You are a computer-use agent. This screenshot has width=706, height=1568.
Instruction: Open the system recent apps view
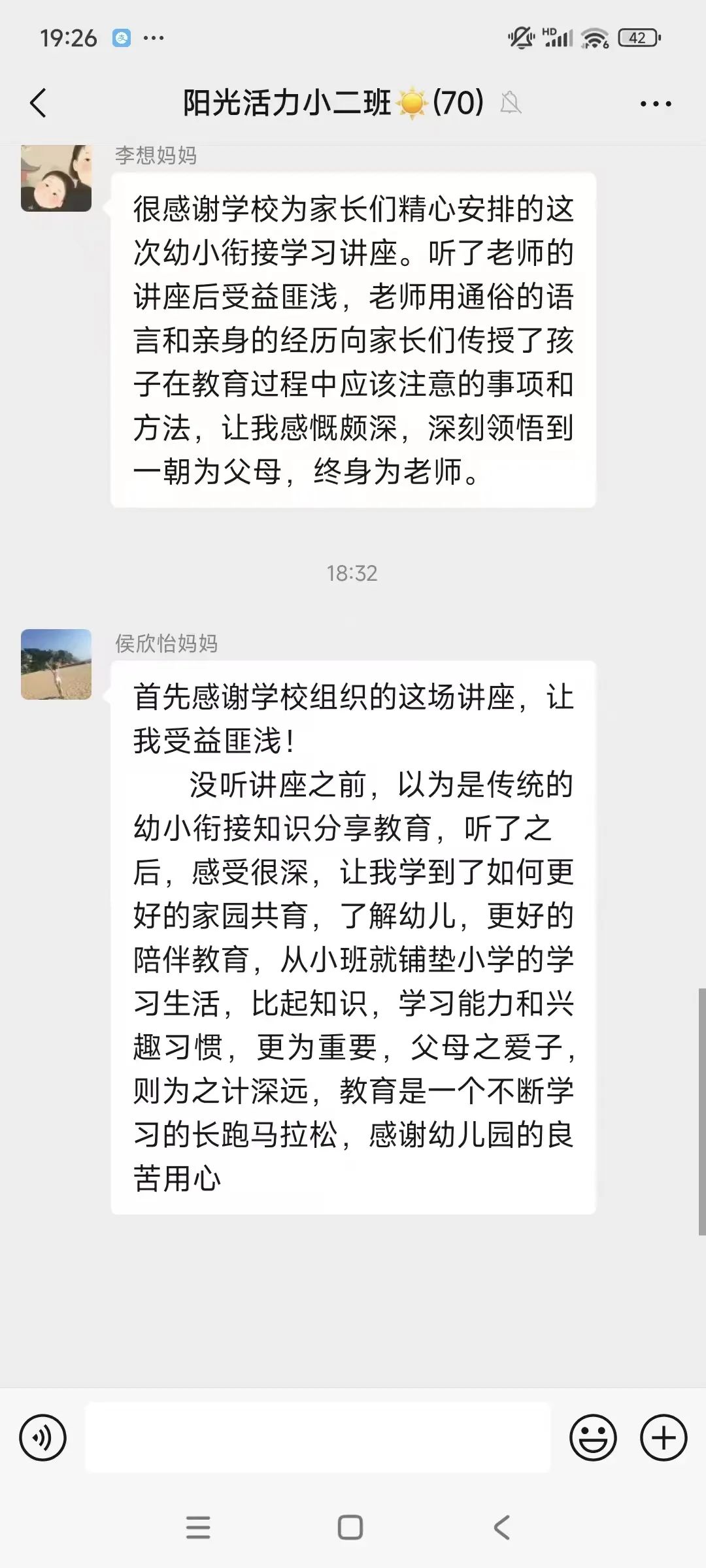pyautogui.click(x=198, y=1527)
